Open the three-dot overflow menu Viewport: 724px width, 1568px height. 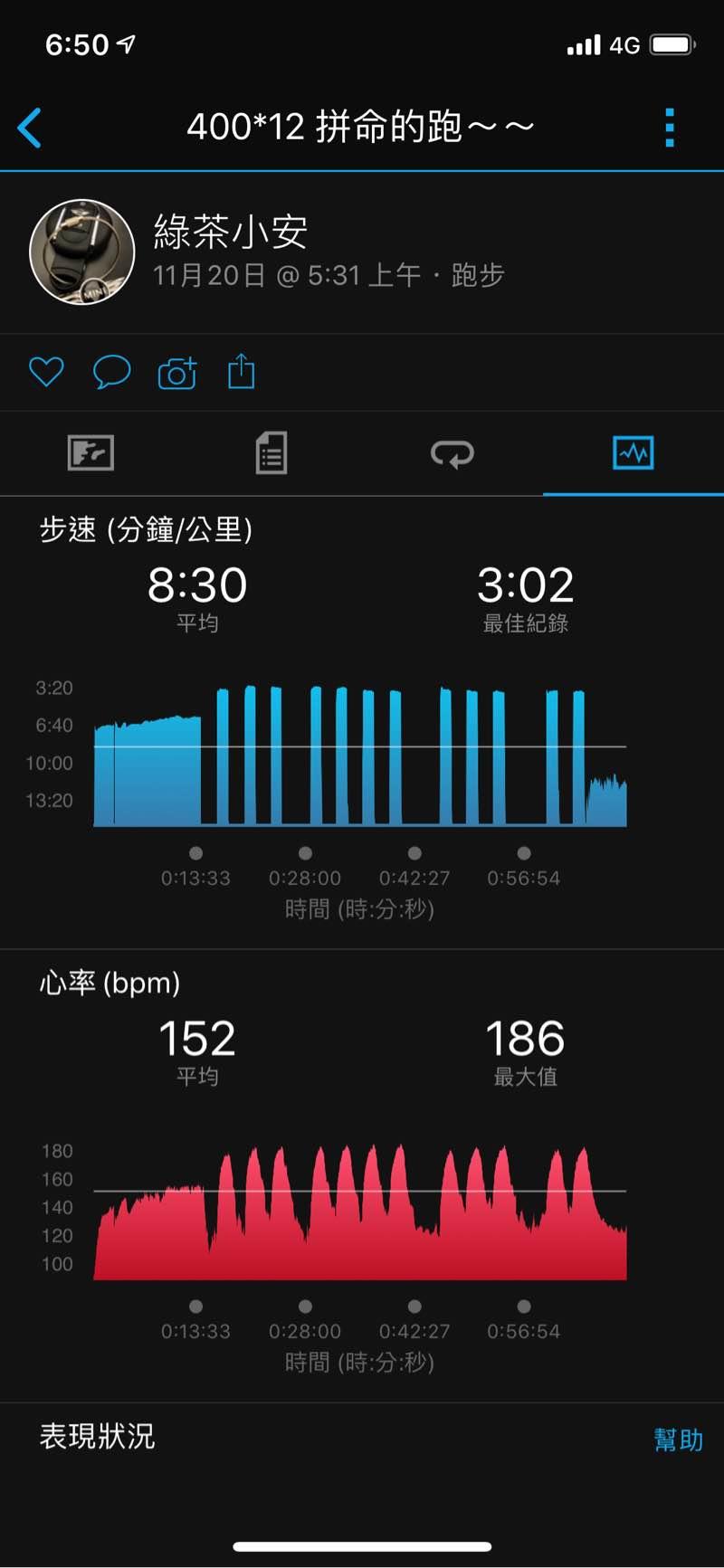coord(670,128)
